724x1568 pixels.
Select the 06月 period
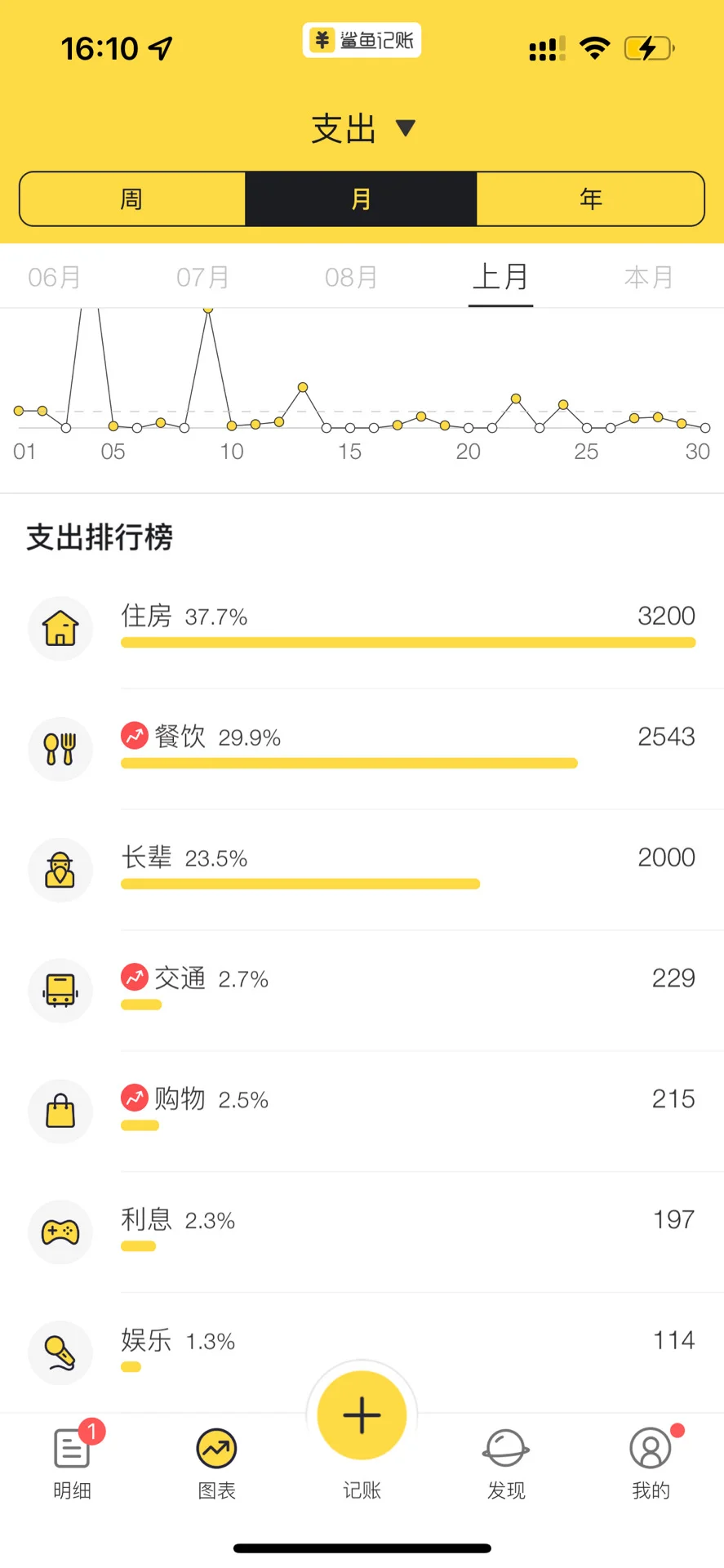click(55, 278)
